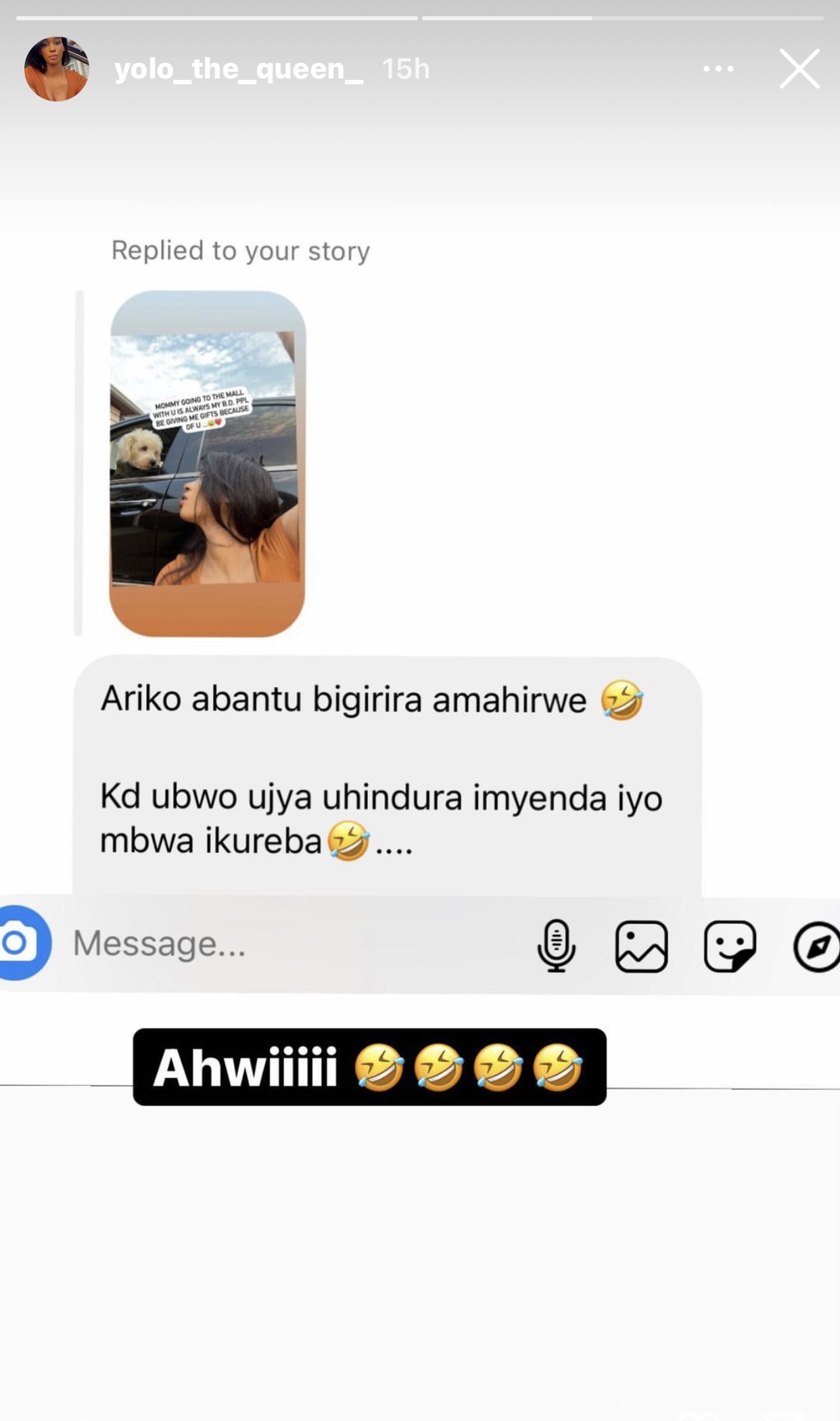Image resolution: width=840 pixels, height=1421 pixels.
Task: Tap the yolo_the_queen_ username
Action: pos(239,69)
